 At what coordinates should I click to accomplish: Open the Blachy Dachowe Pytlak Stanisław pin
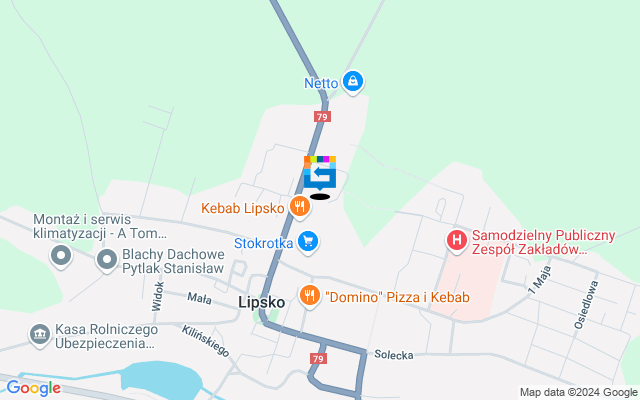pos(107,262)
